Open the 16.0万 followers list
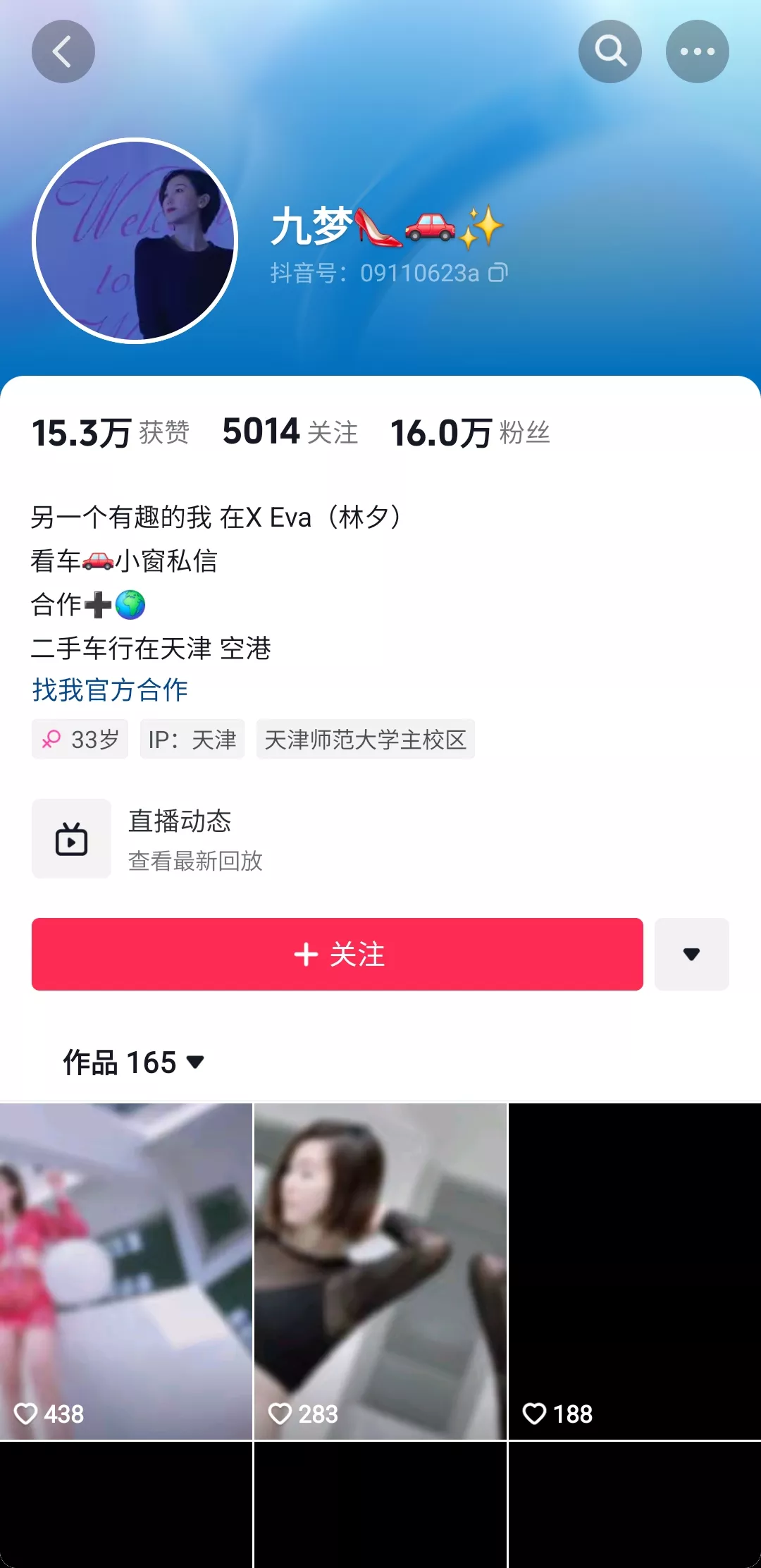 pos(470,431)
